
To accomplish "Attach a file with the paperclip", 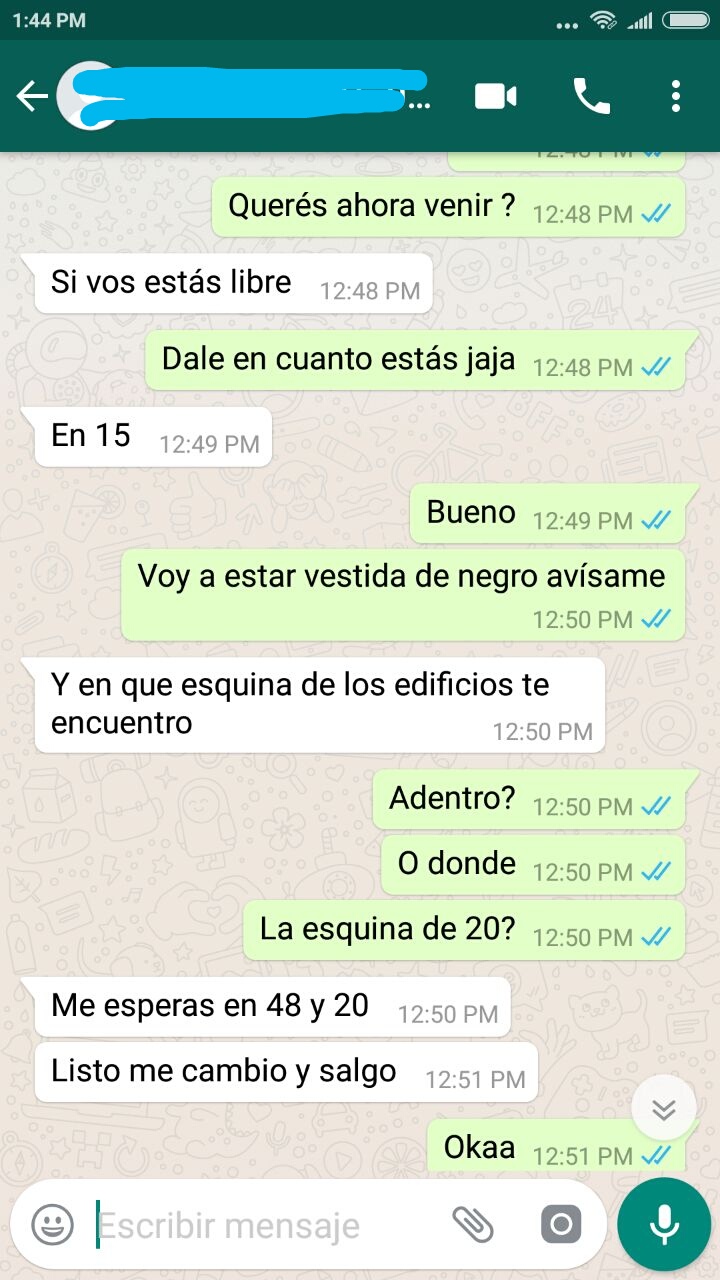I will coord(473,1225).
